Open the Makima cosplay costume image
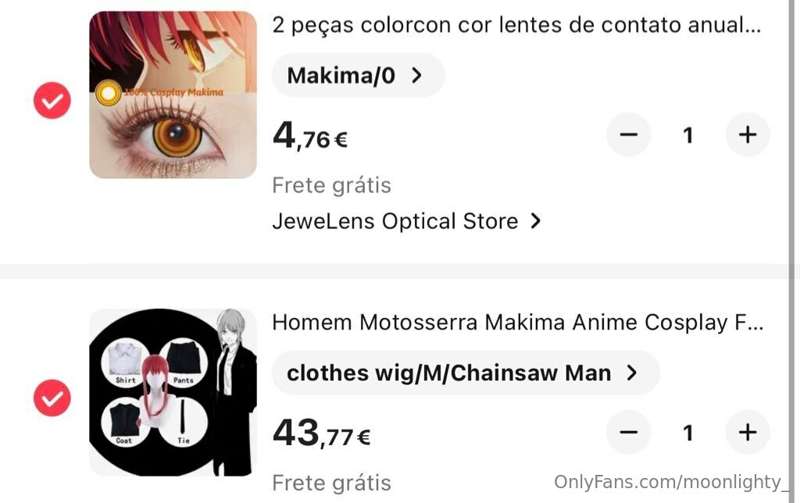 [x=173, y=393]
